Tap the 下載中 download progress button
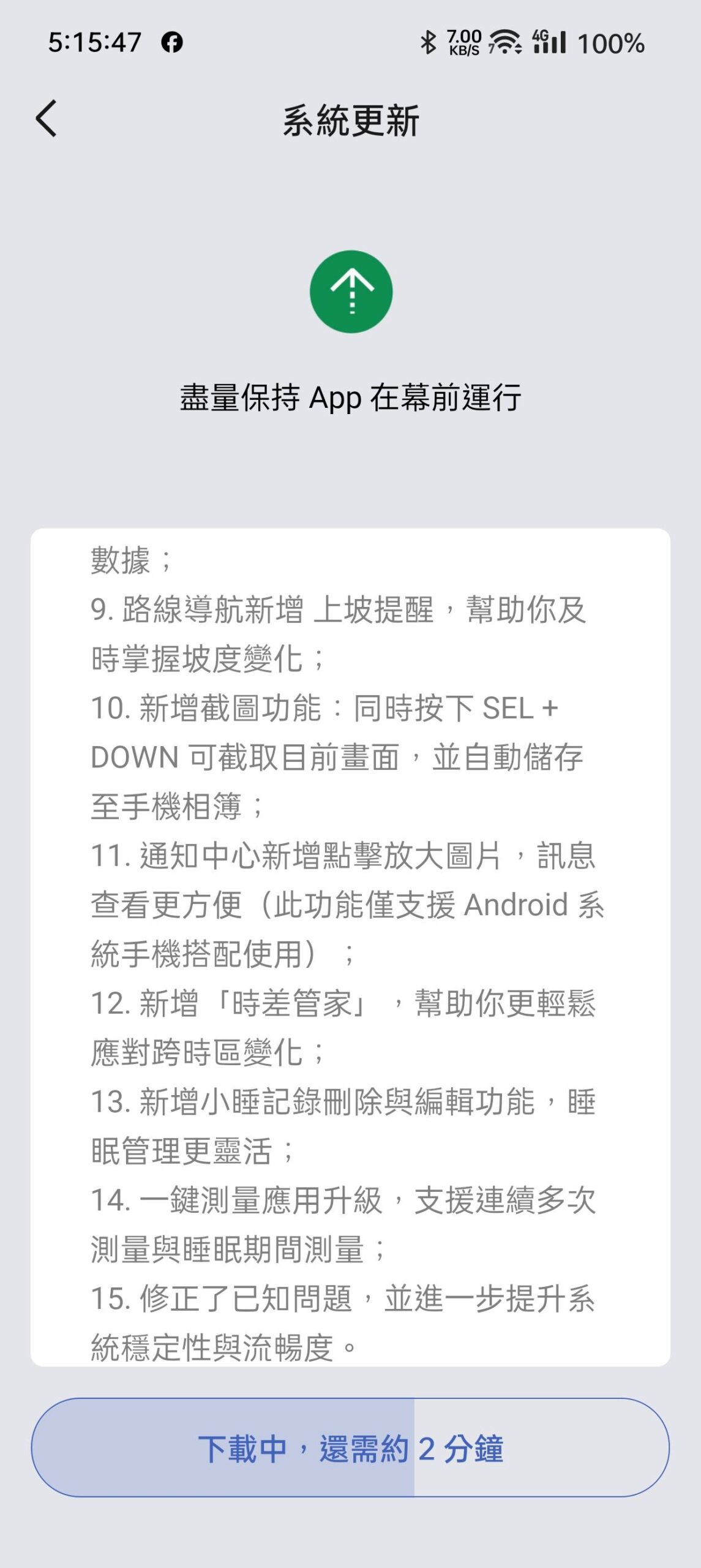The width and height of the screenshot is (701, 1568). pos(350,1447)
